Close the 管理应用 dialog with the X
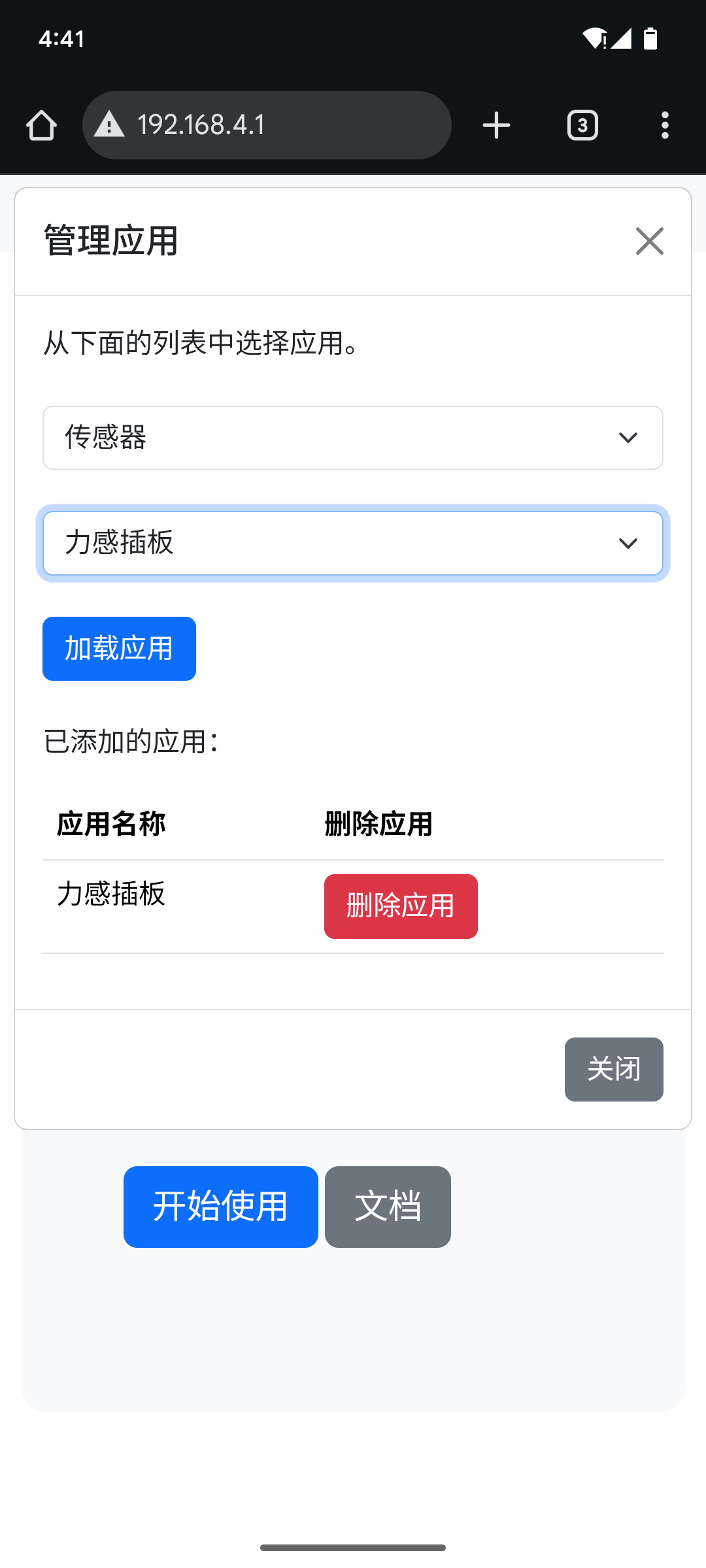 coord(650,241)
